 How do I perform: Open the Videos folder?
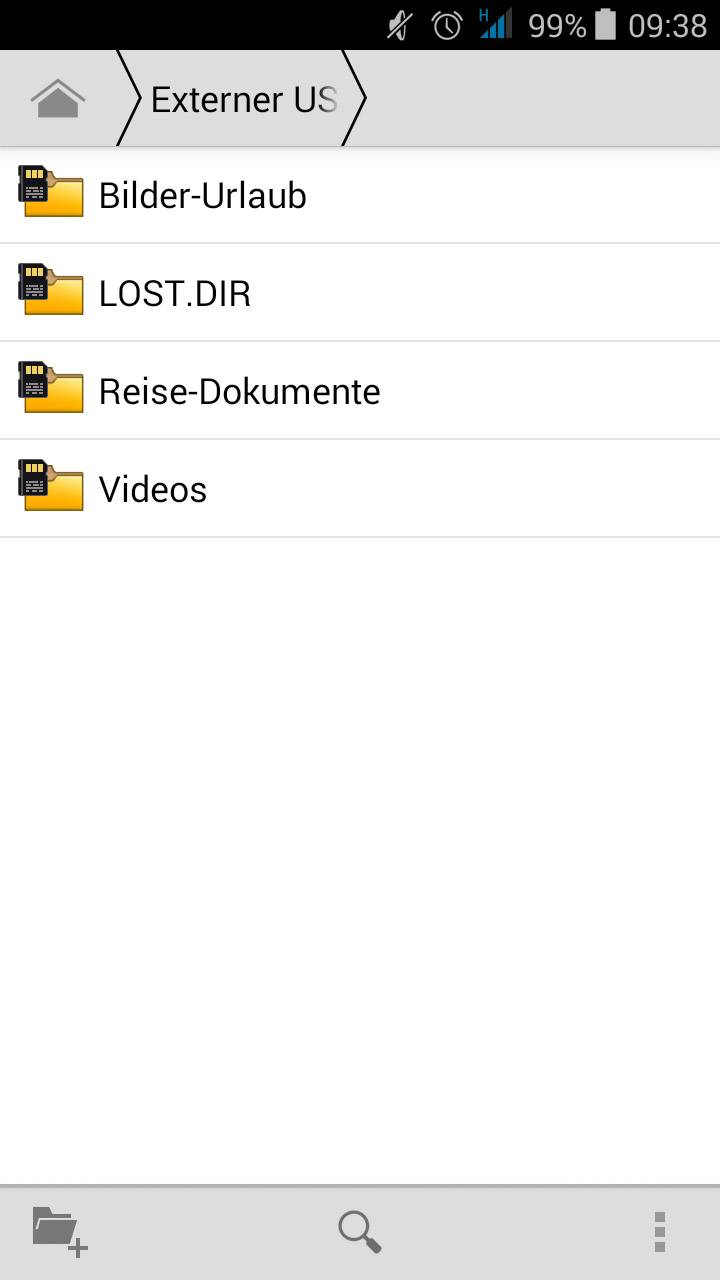click(151, 488)
